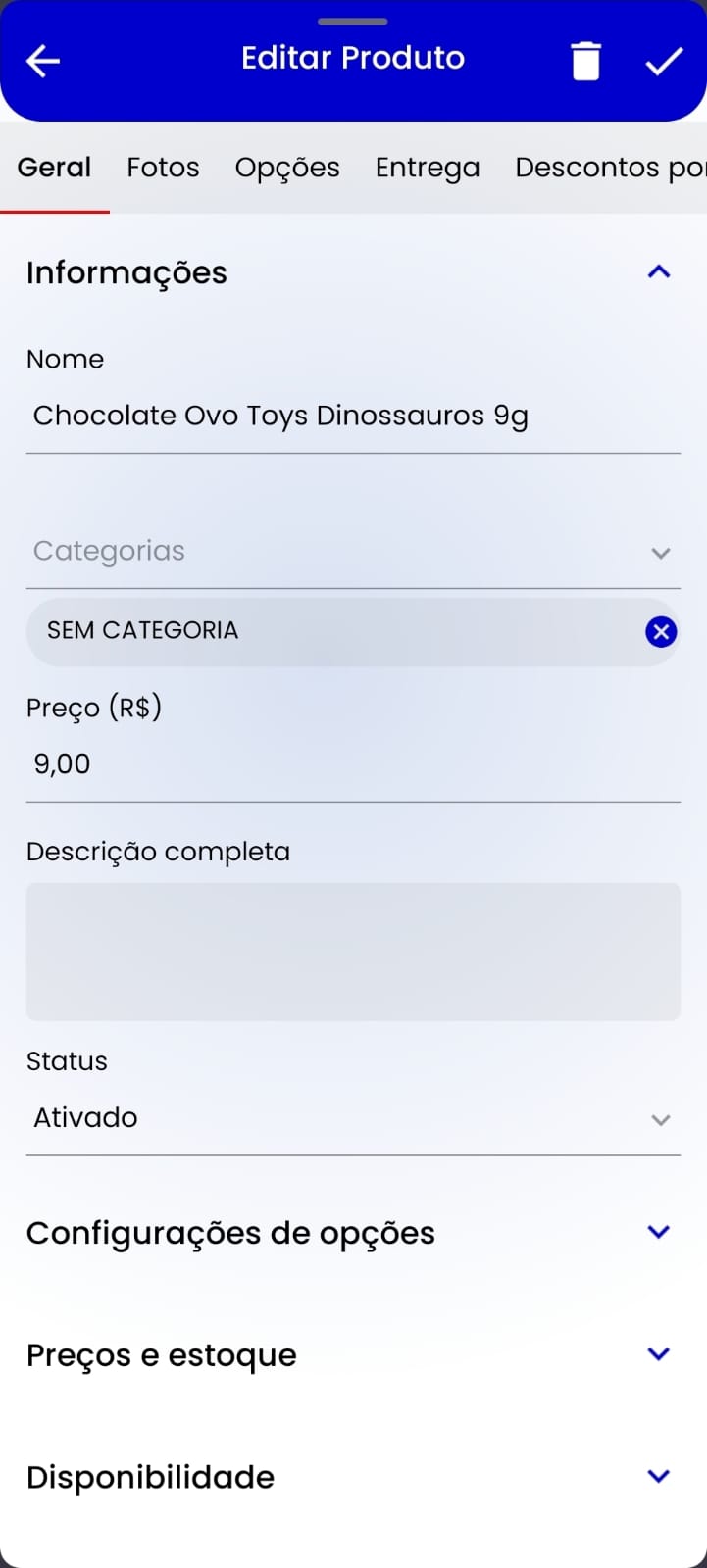Image resolution: width=707 pixels, height=1568 pixels.
Task: Select the Geral tab
Action: click(54, 168)
